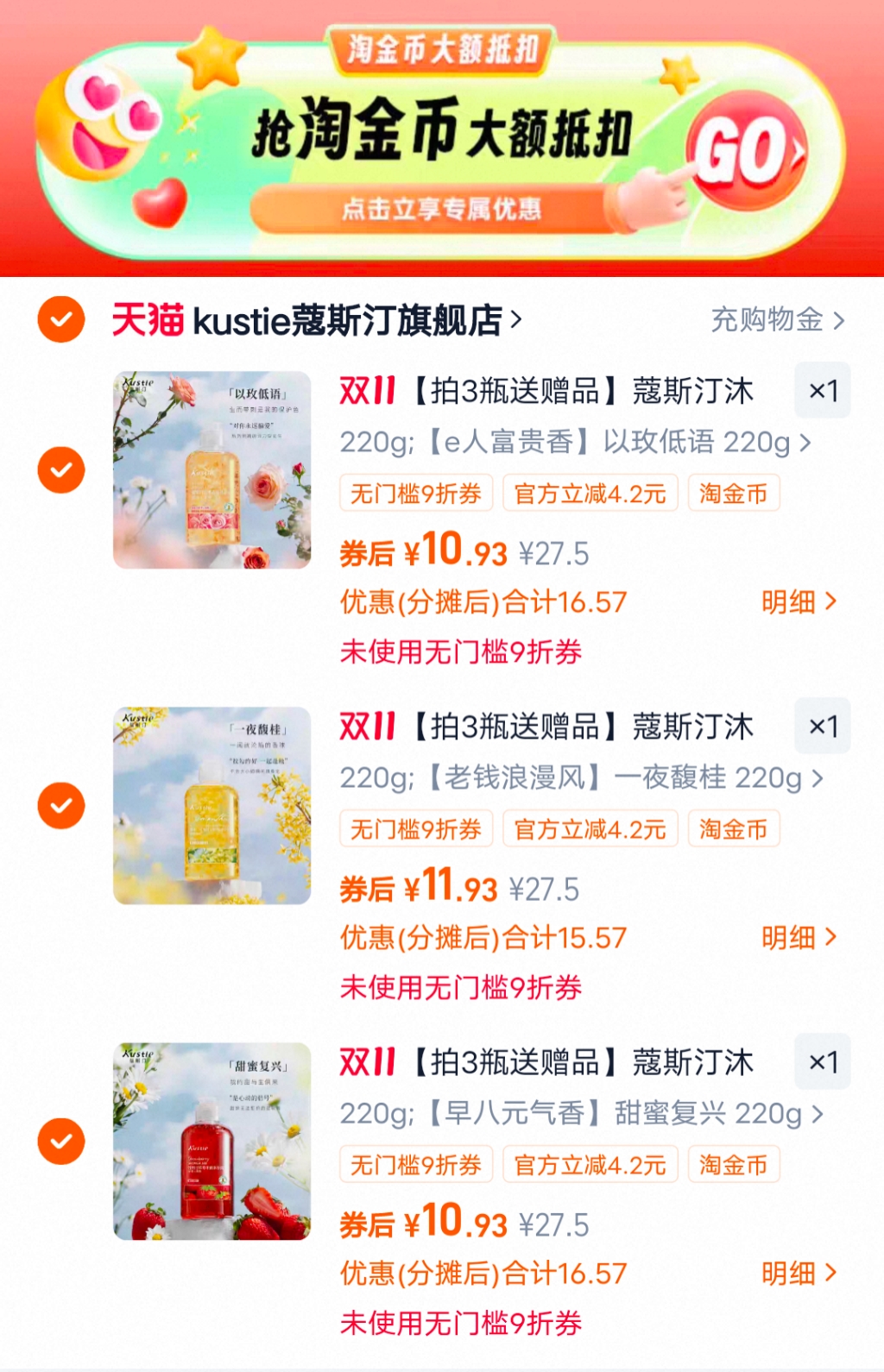Deselect the 以玫低语 product checkbox
Image resolution: width=884 pixels, height=1372 pixels.
click(60, 470)
